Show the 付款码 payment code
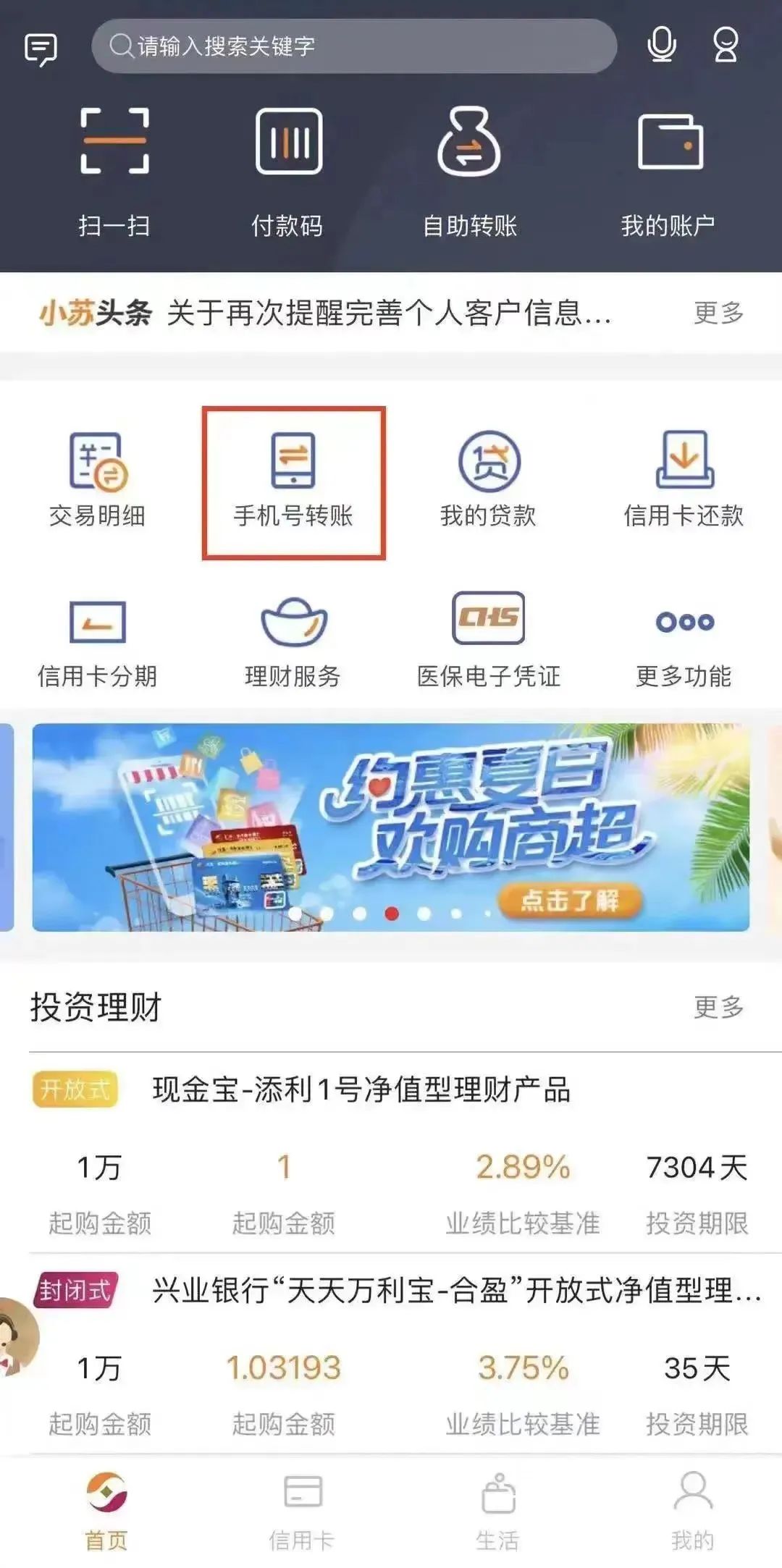Screen dimensions: 782x1568 288,172
